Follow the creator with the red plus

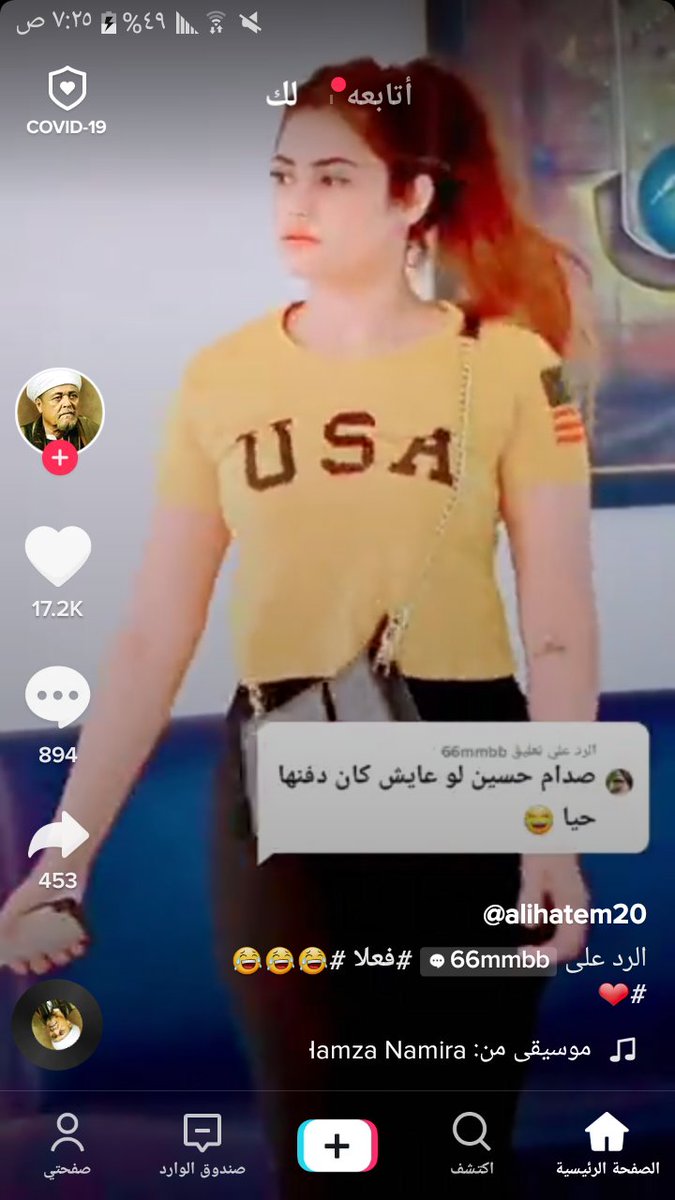pos(60,459)
